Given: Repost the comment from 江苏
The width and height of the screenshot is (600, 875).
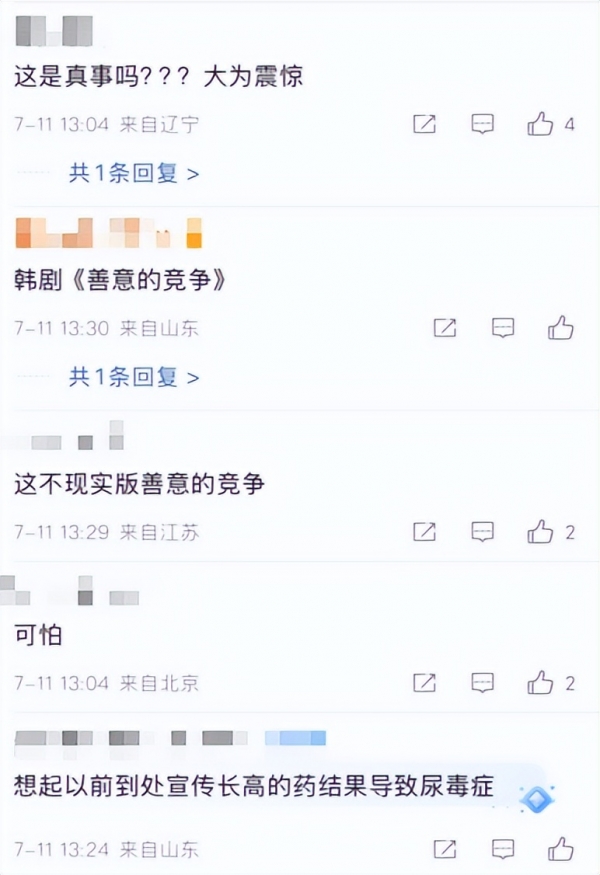Looking at the screenshot, I should tap(425, 531).
